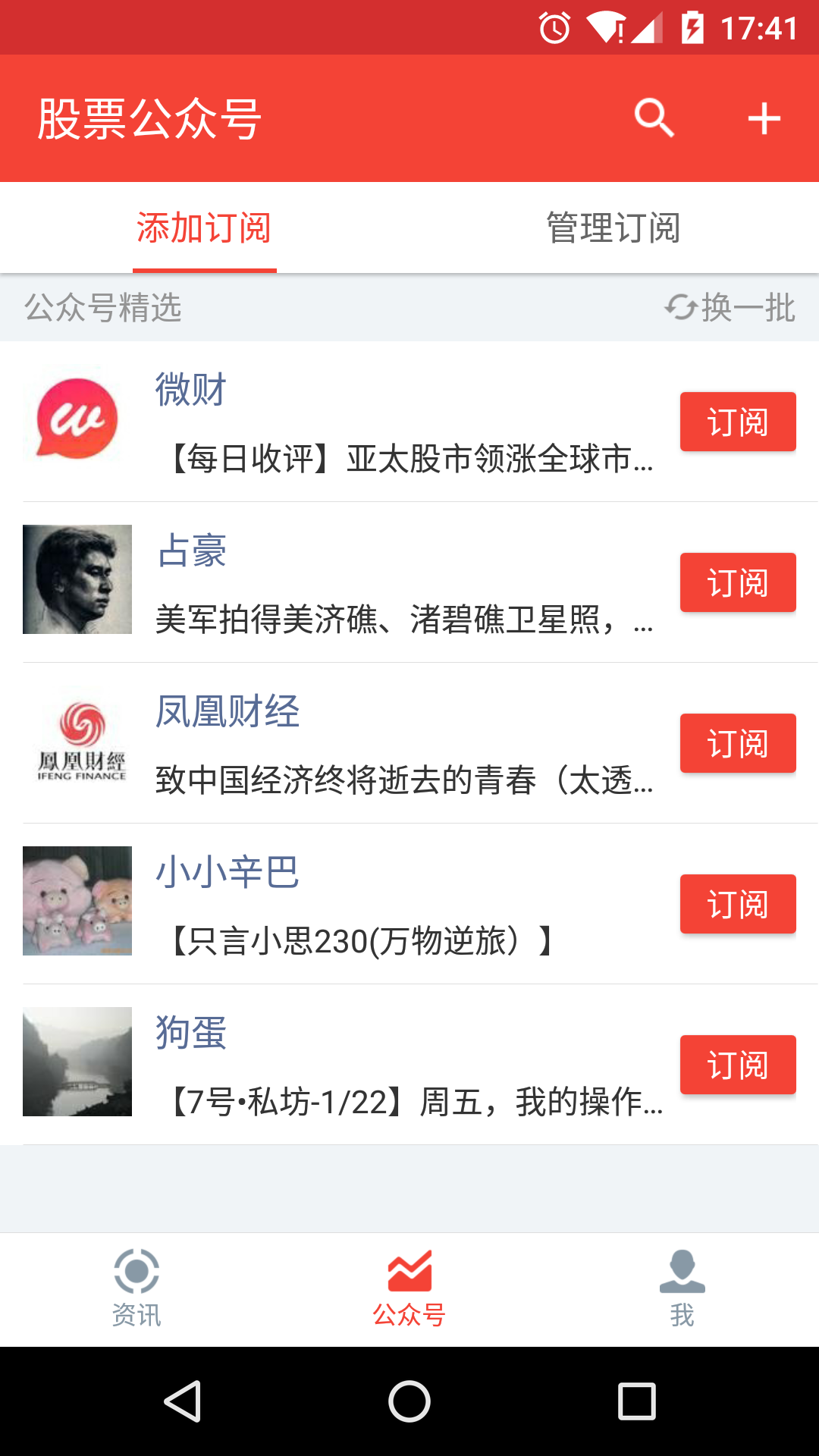The height and width of the screenshot is (1456, 819).
Task: Tap the 狗蛋 landscape avatar
Action: pos(77,1060)
